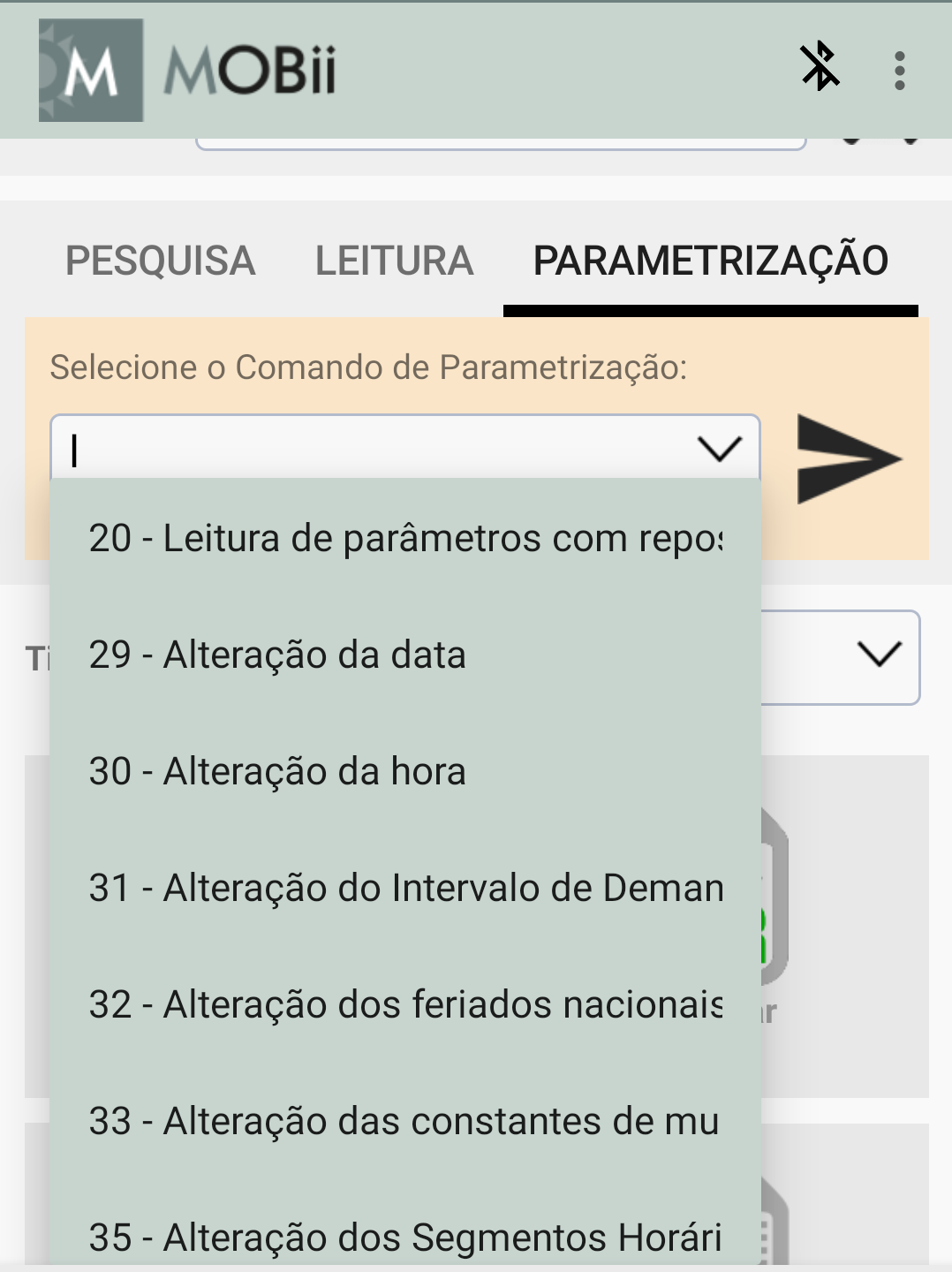Choose 20 - Leitura de parâmetros
This screenshot has height=1272, width=952.
405,538
